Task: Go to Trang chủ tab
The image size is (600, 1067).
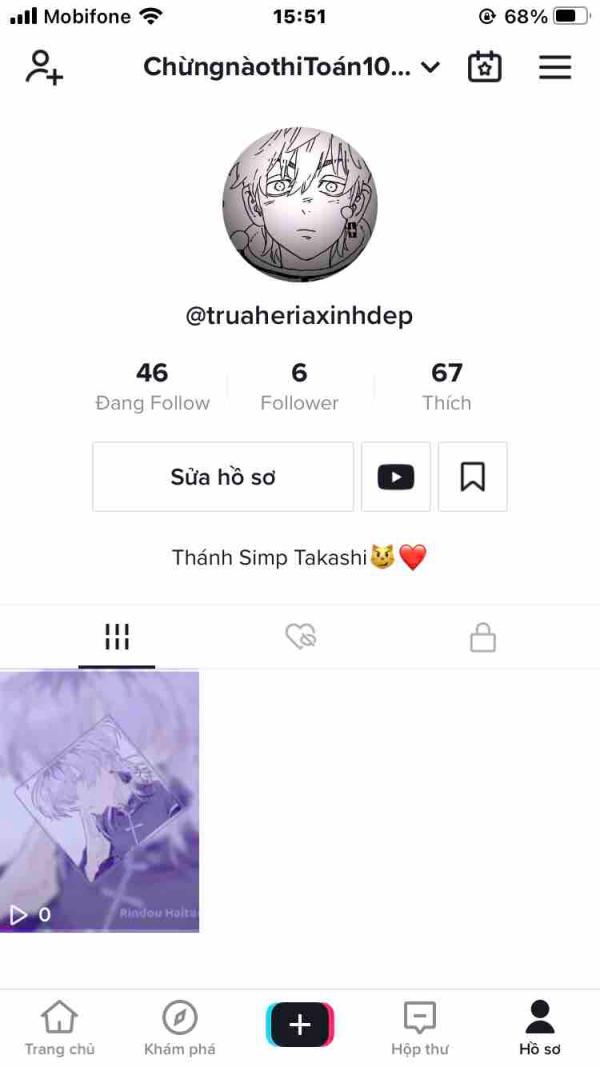Action: (x=59, y=1029)
